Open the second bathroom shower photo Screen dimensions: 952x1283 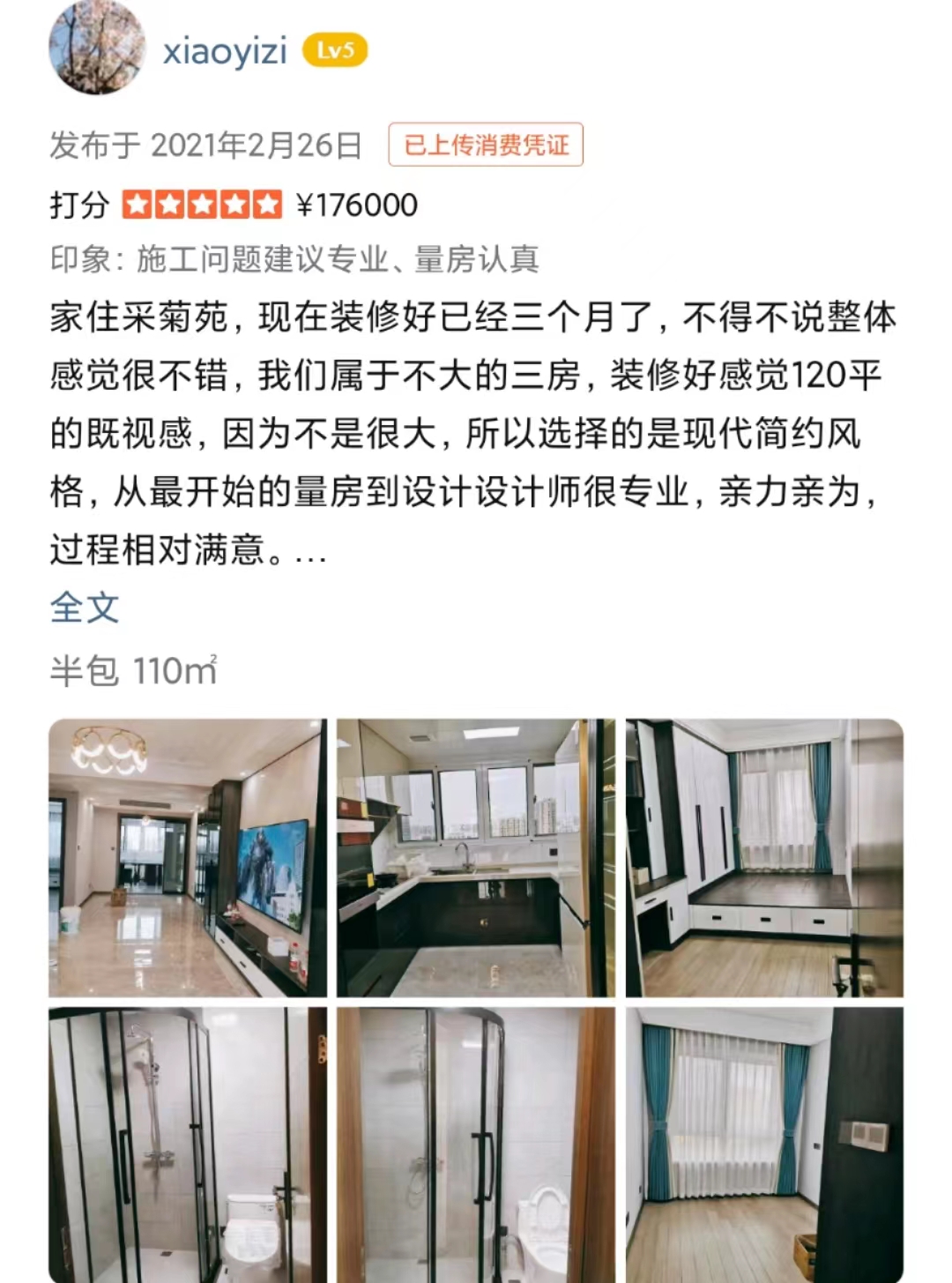coord(475,1145)
